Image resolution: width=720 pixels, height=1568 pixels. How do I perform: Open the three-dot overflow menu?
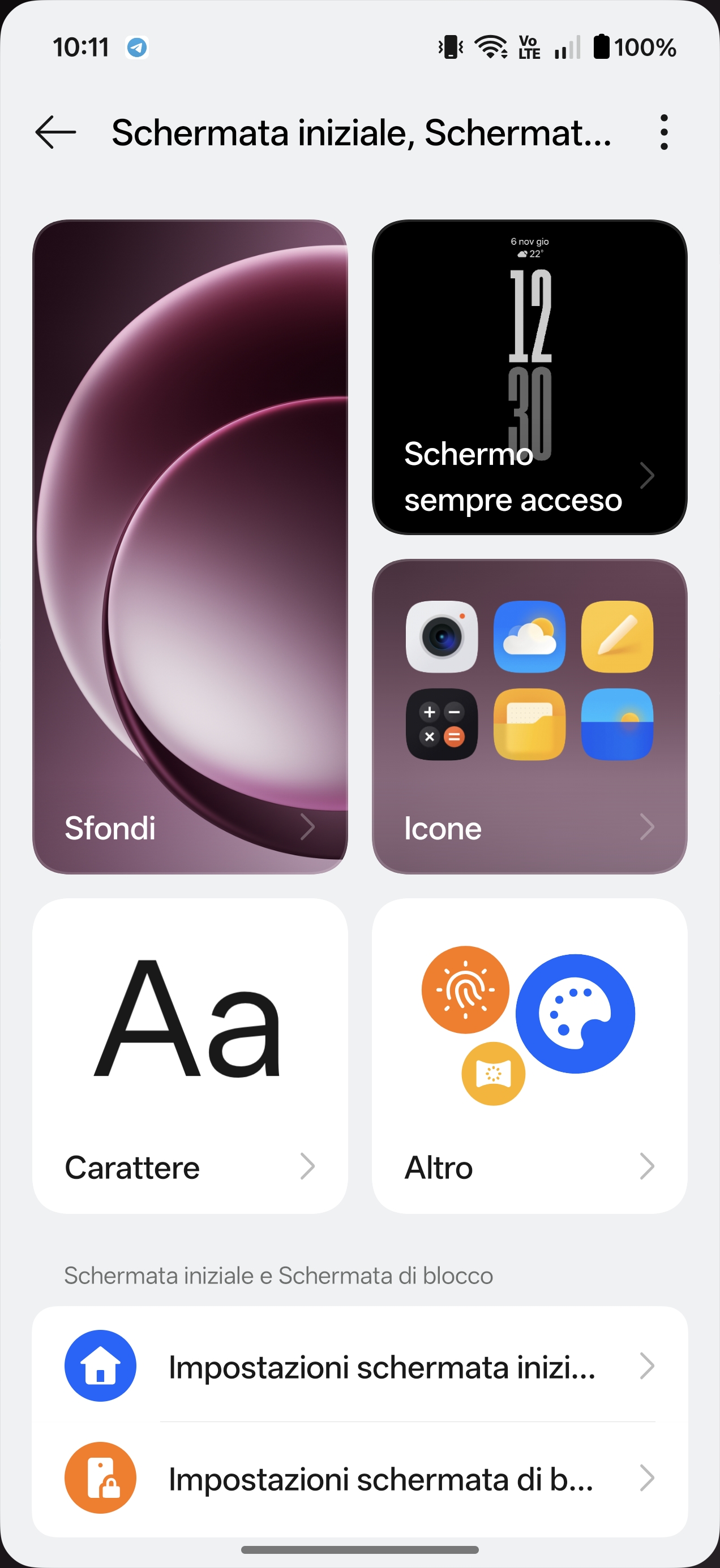[663, 132]
